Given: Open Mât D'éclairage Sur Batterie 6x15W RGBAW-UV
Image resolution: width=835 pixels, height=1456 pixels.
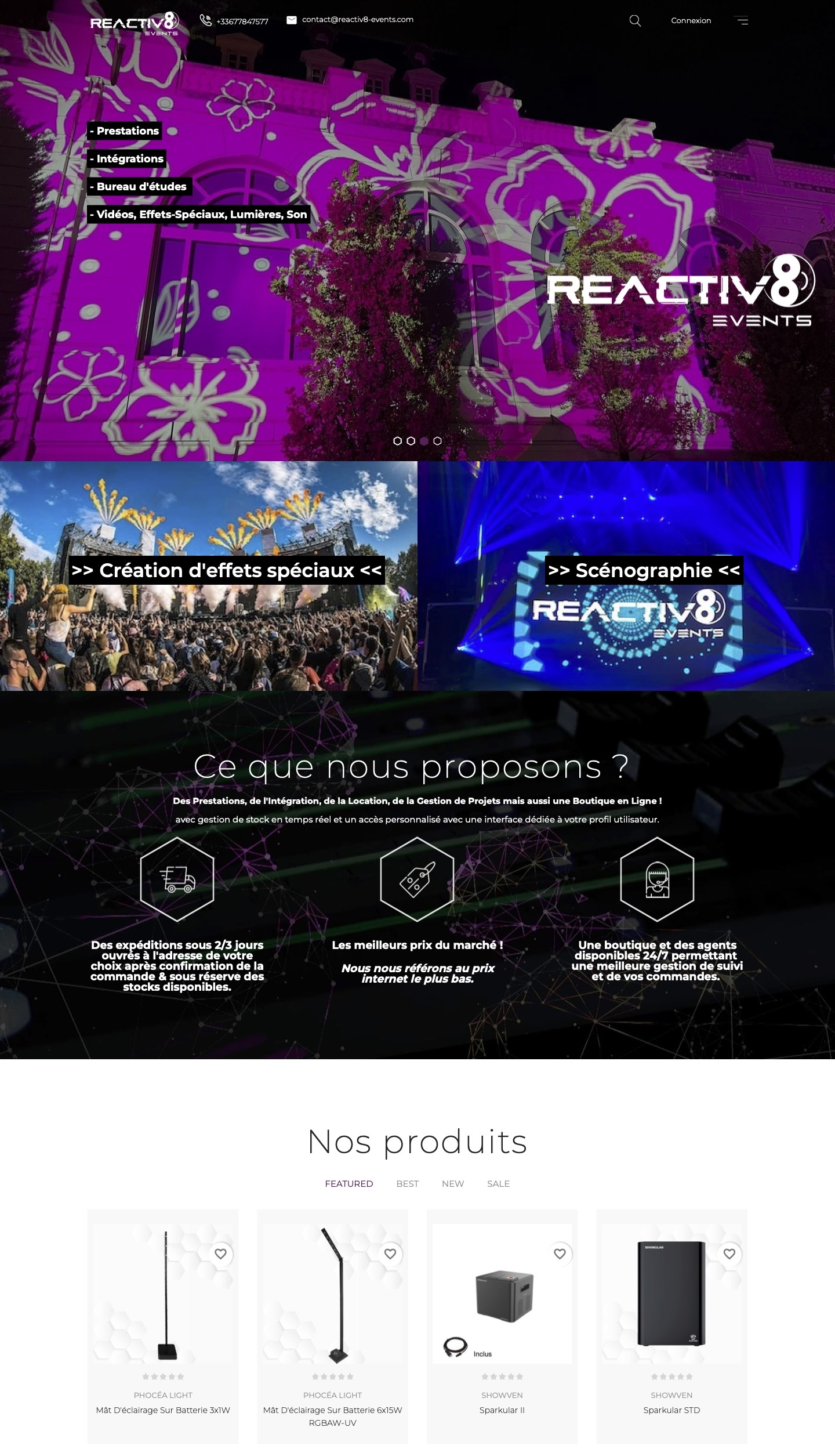Looking at the screenshot, I should 332,1416.
